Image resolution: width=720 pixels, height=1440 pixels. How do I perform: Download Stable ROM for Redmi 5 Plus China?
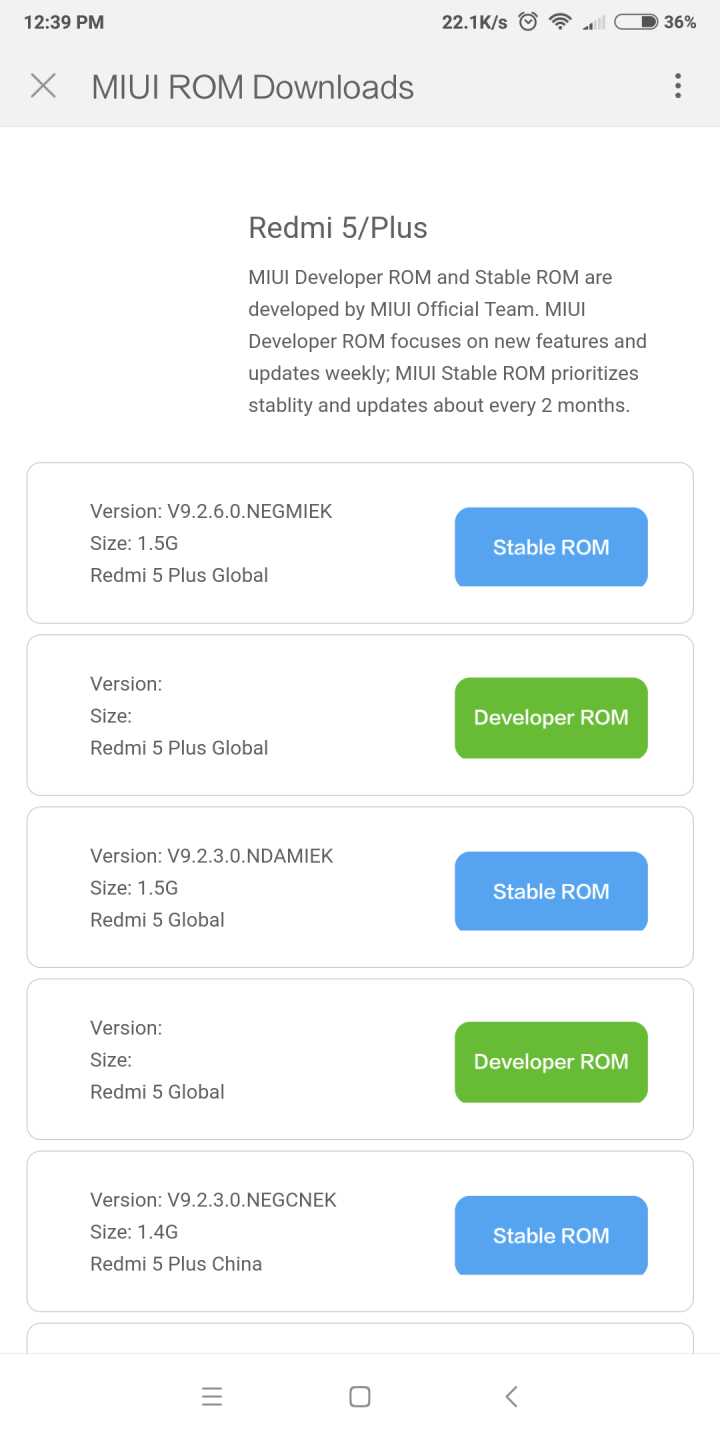(x=551, y=1235)
